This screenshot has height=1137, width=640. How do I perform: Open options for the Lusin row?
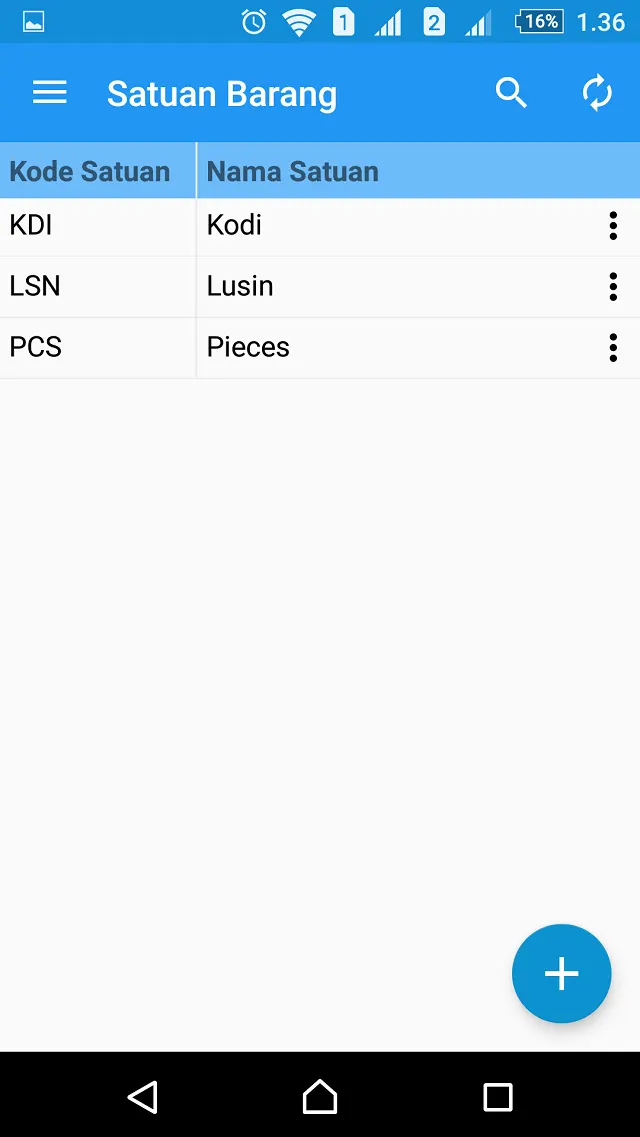tap(613, 287)
